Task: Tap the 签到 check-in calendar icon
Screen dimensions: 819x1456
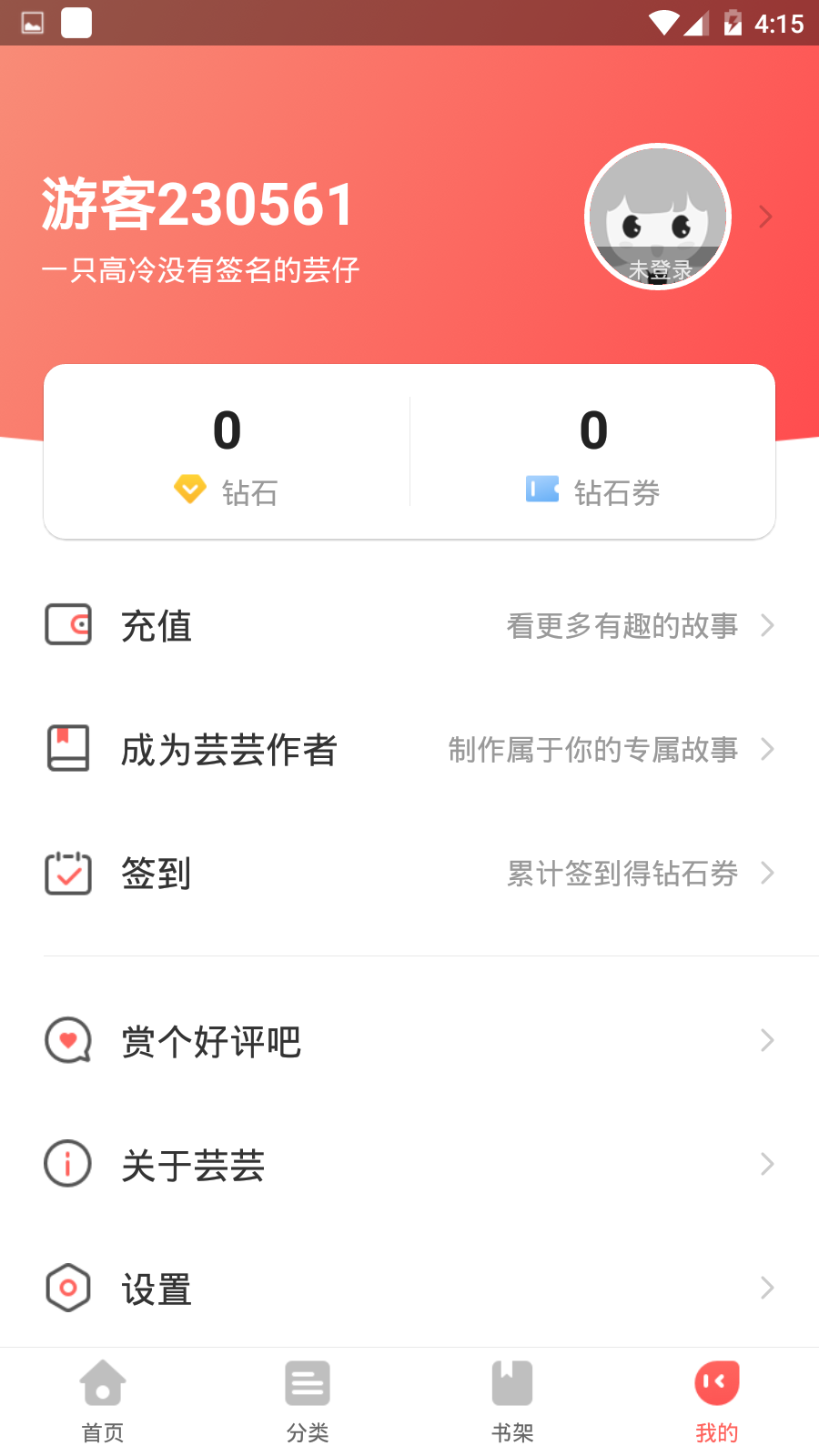Action: pos(67,873)
